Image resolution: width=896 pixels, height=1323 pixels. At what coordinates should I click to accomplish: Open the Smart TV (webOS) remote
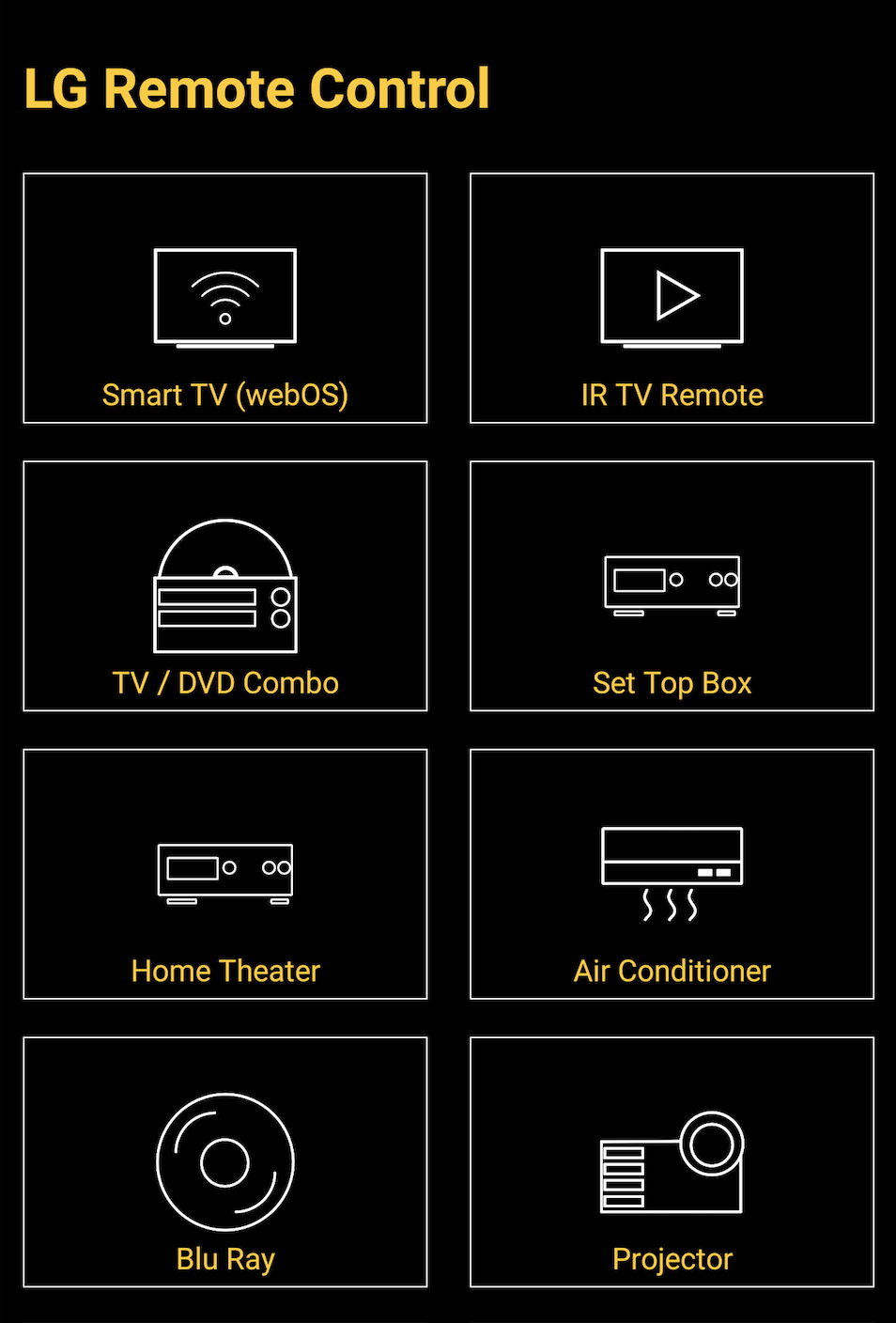[225, 299]
